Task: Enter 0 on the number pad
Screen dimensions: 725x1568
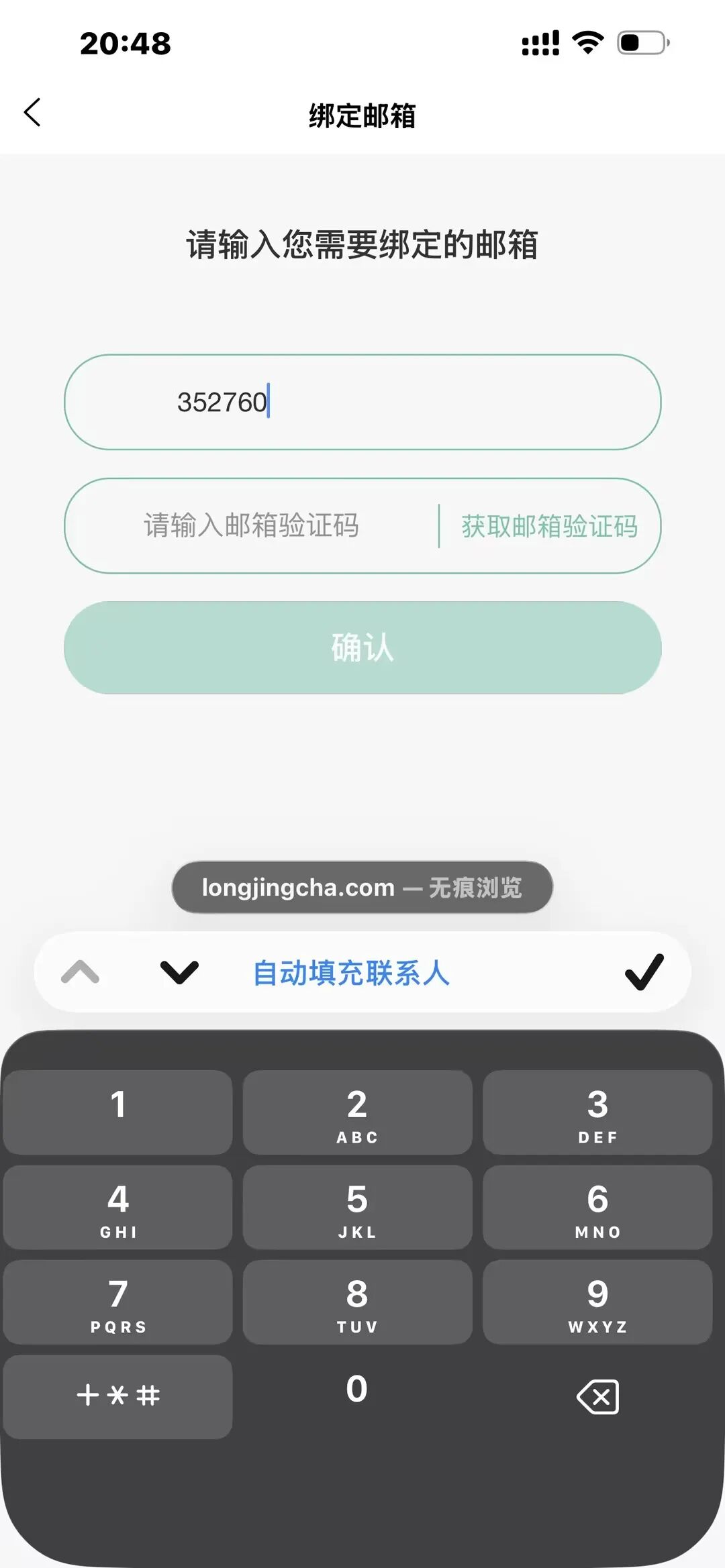Action: [357, 1390]
